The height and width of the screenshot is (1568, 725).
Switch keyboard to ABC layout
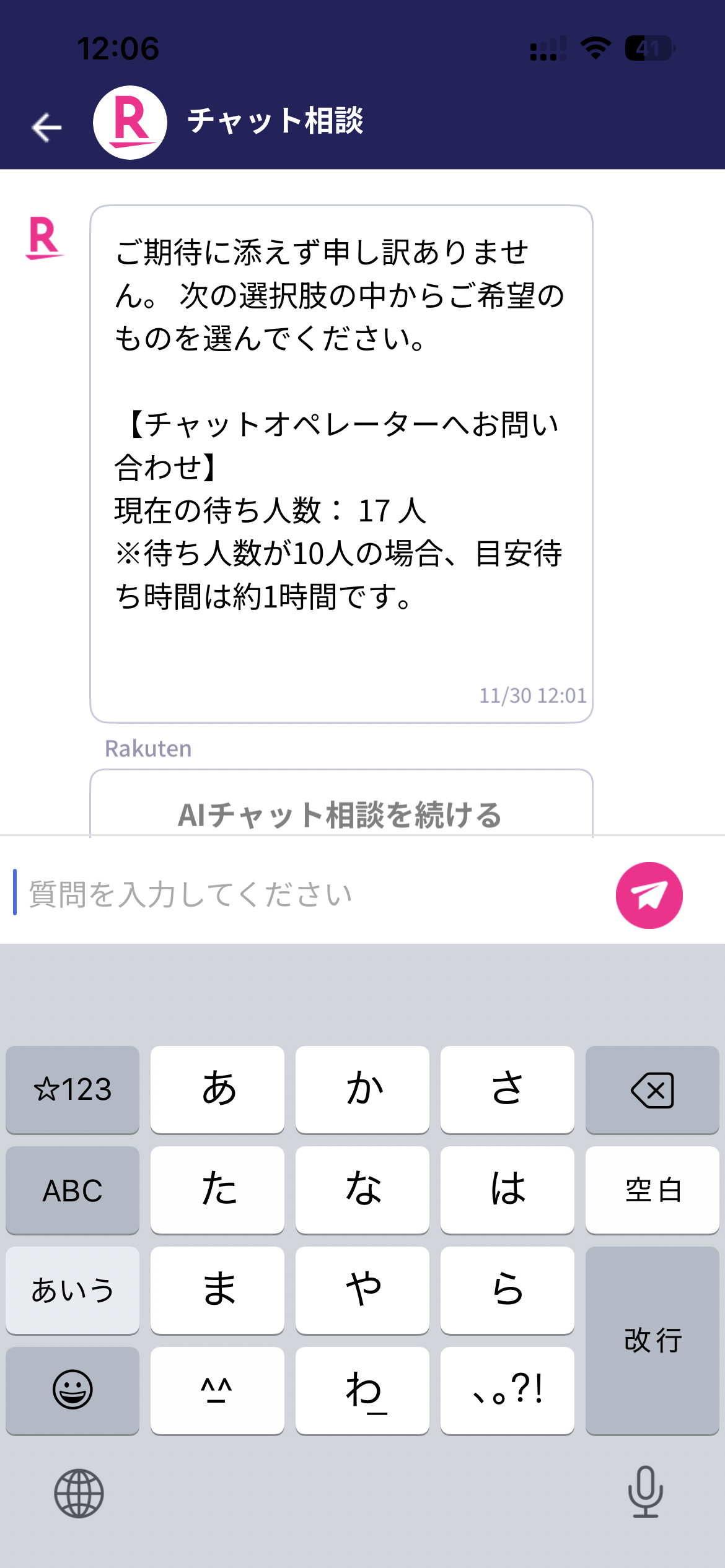[72, 1190]
